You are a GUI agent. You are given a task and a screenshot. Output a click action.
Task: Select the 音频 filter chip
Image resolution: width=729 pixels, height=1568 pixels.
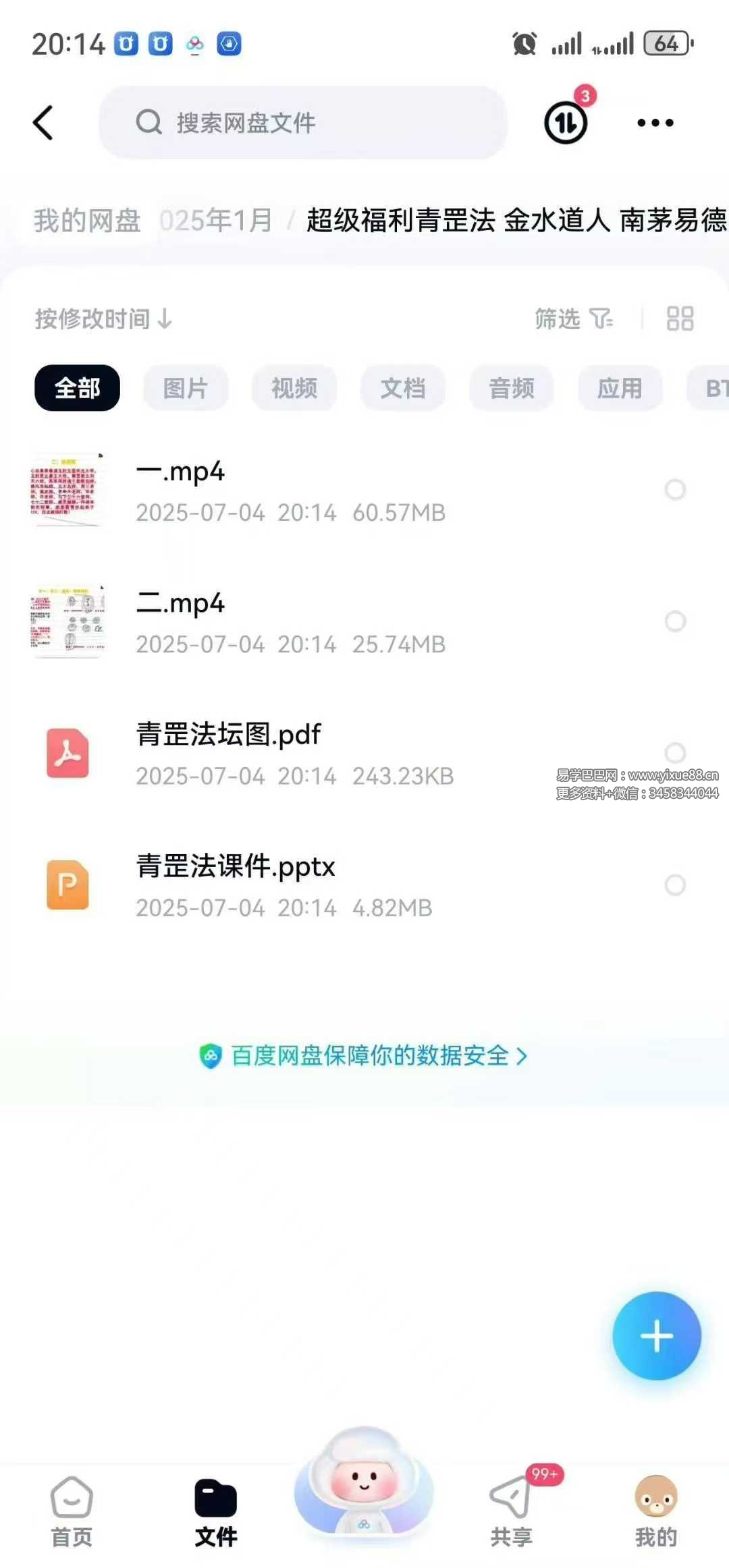point(512,388)
